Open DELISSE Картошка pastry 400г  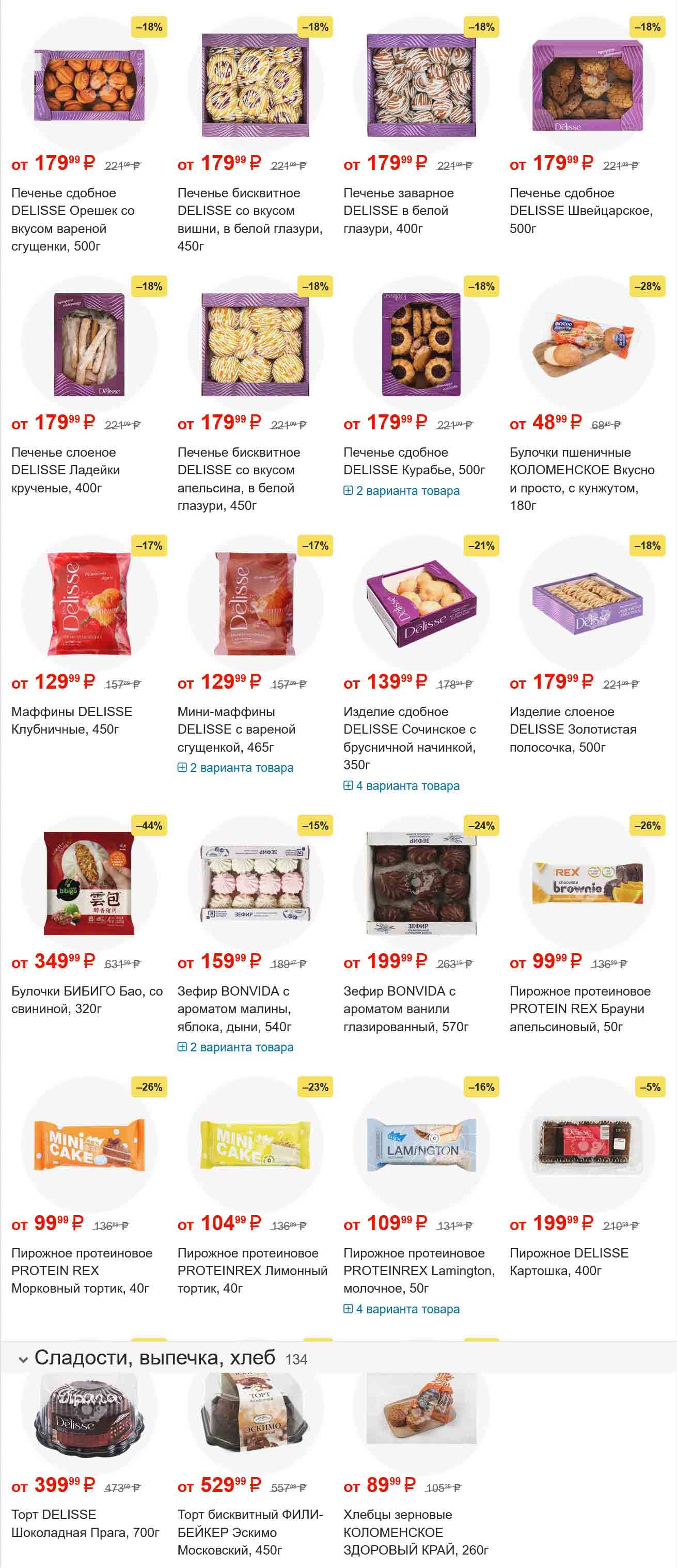point(569,1262)
